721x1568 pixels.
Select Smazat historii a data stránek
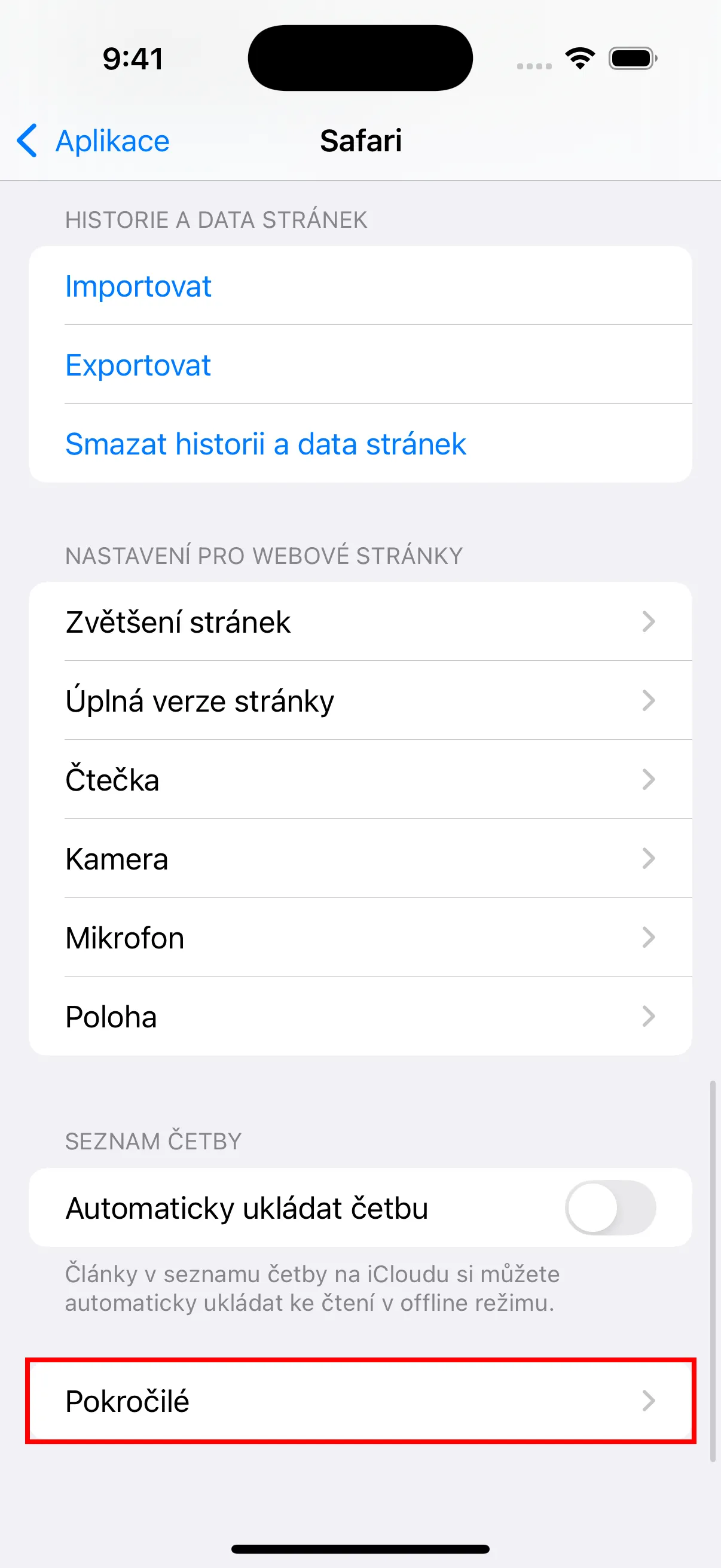pyautogui.click(x=265, y=444)
